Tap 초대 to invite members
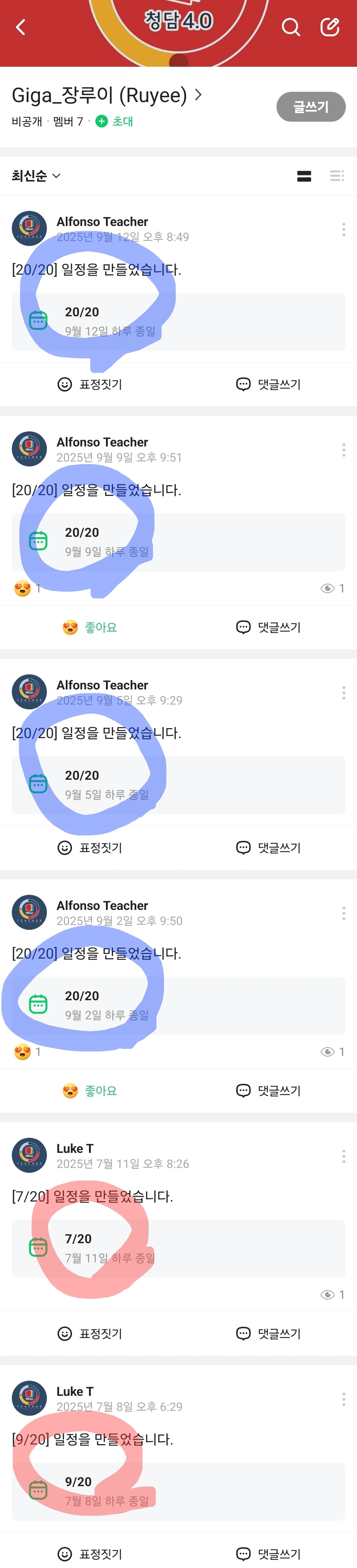 (115, 121)
